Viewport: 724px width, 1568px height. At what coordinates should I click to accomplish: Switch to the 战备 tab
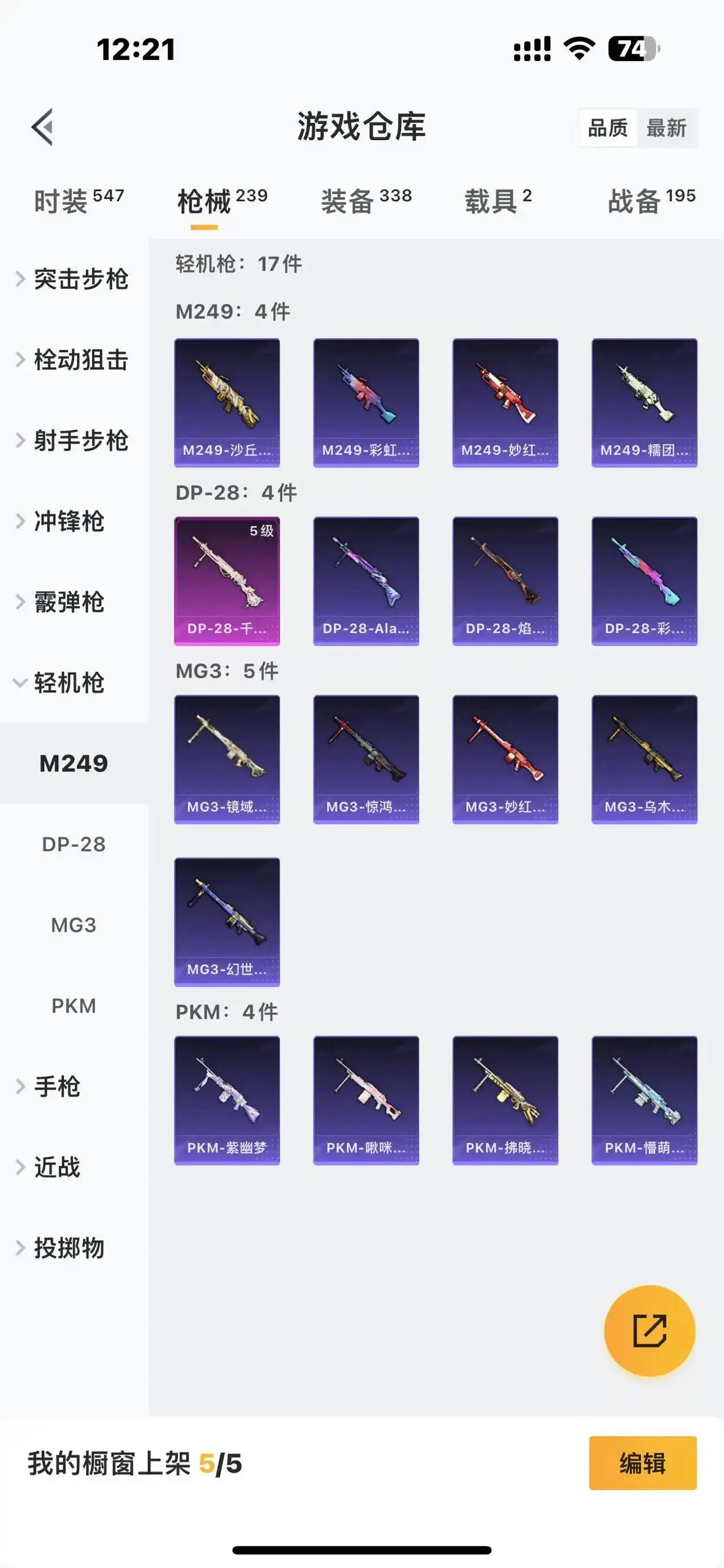coord(651,201)
